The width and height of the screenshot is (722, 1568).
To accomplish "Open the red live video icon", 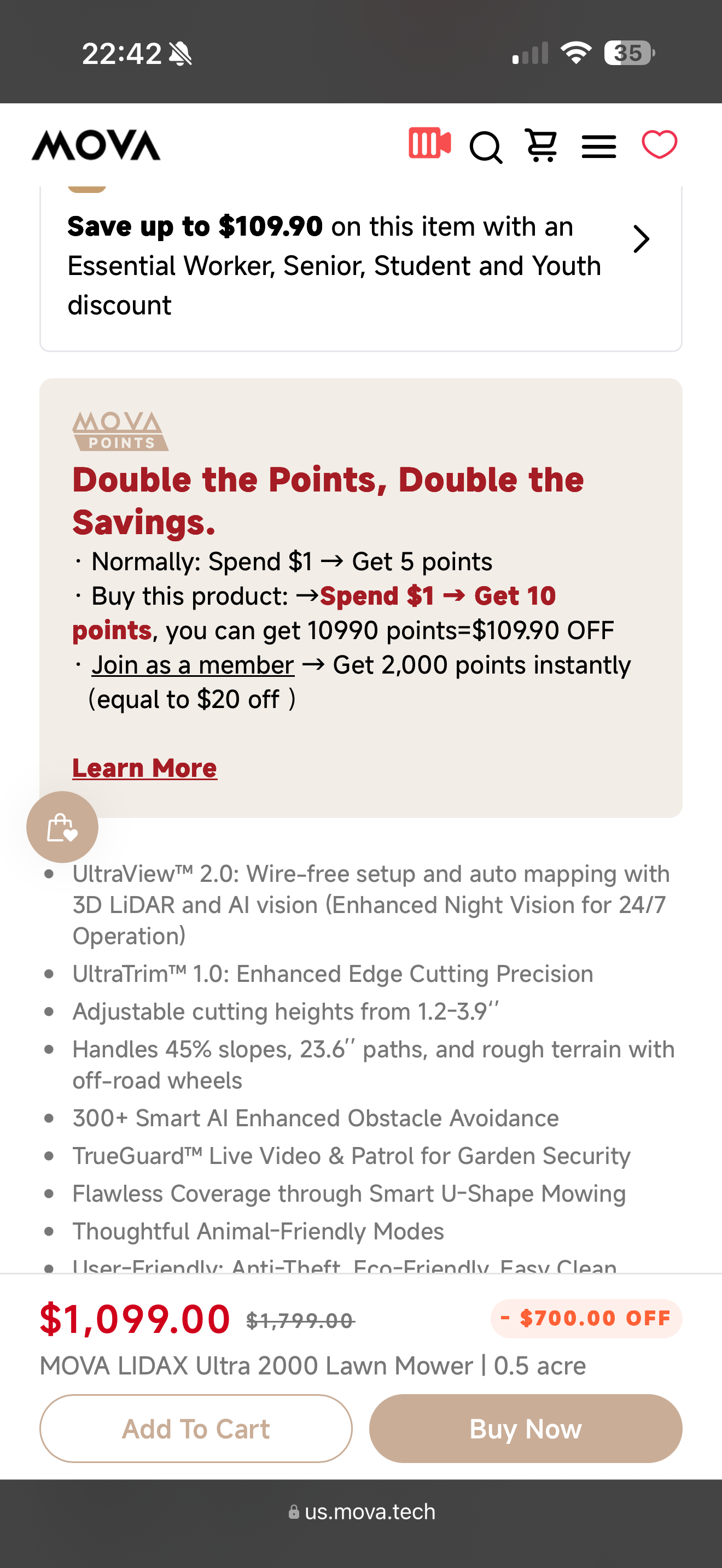I will pos(430,144).
